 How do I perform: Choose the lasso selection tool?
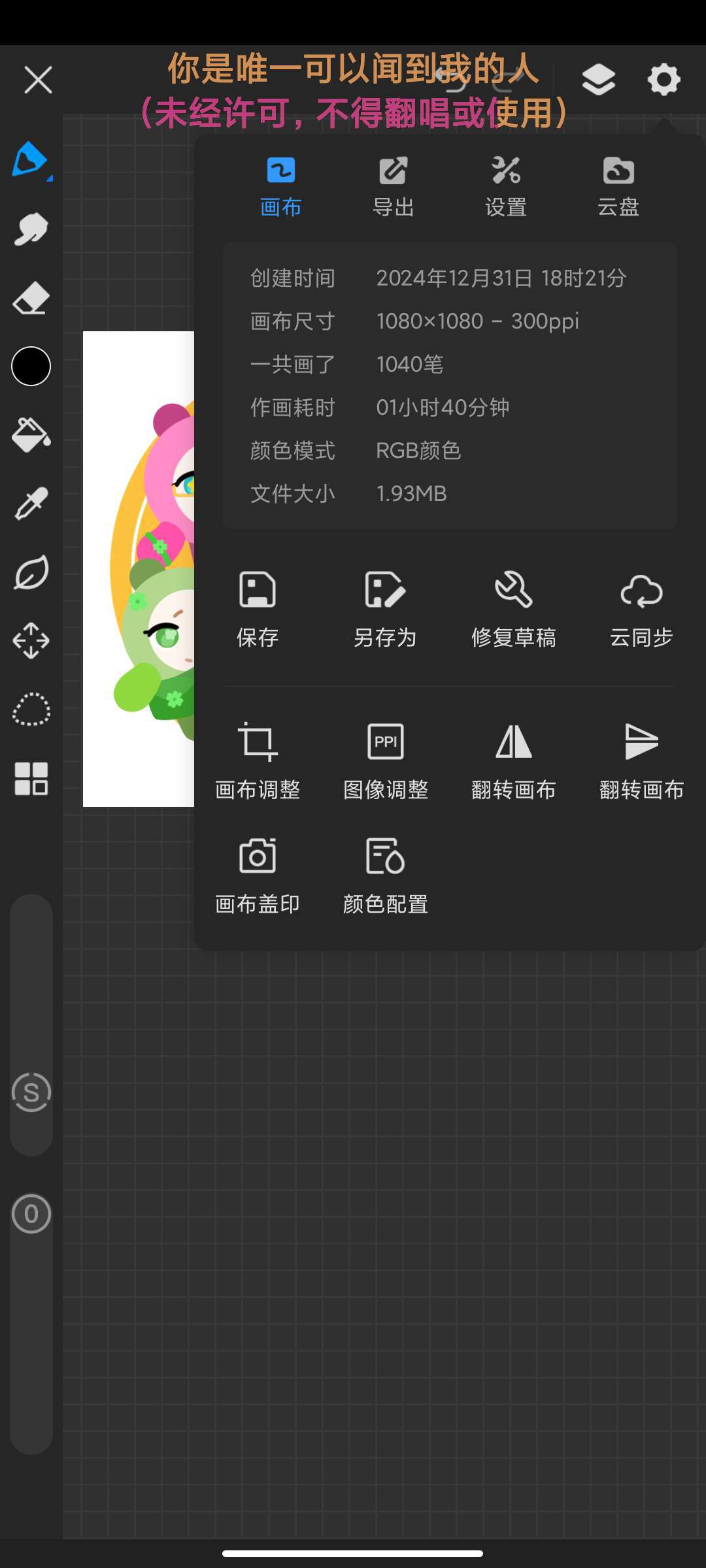tap(31, 710)
